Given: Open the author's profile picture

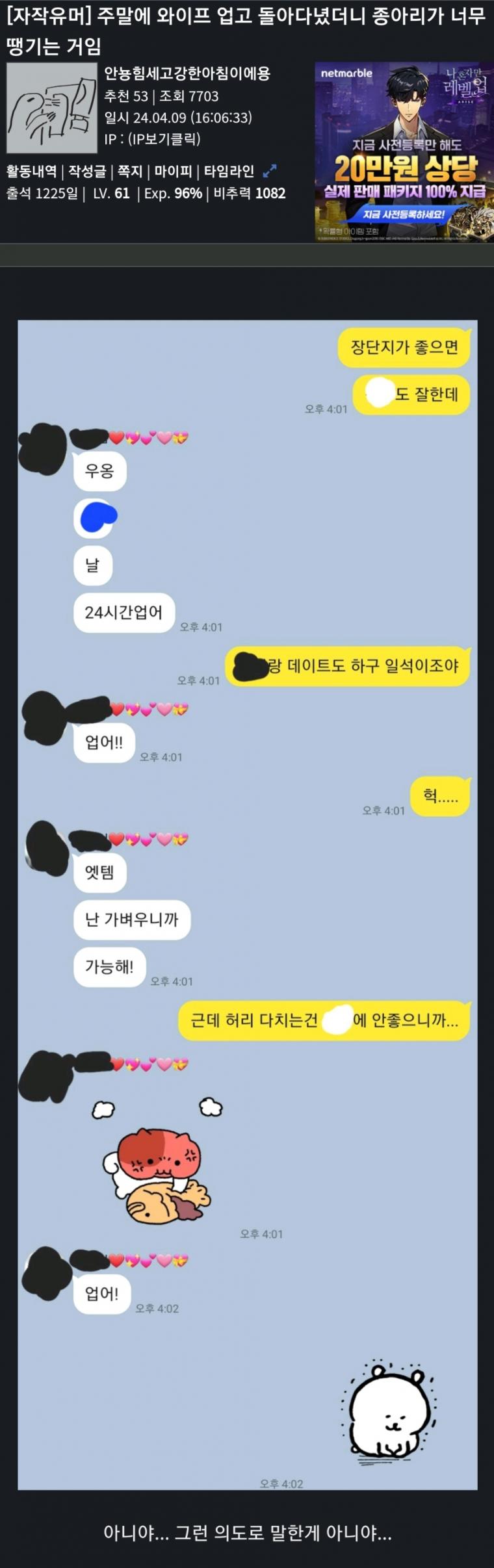Looking at the screenshot, I should click(51, 108).
